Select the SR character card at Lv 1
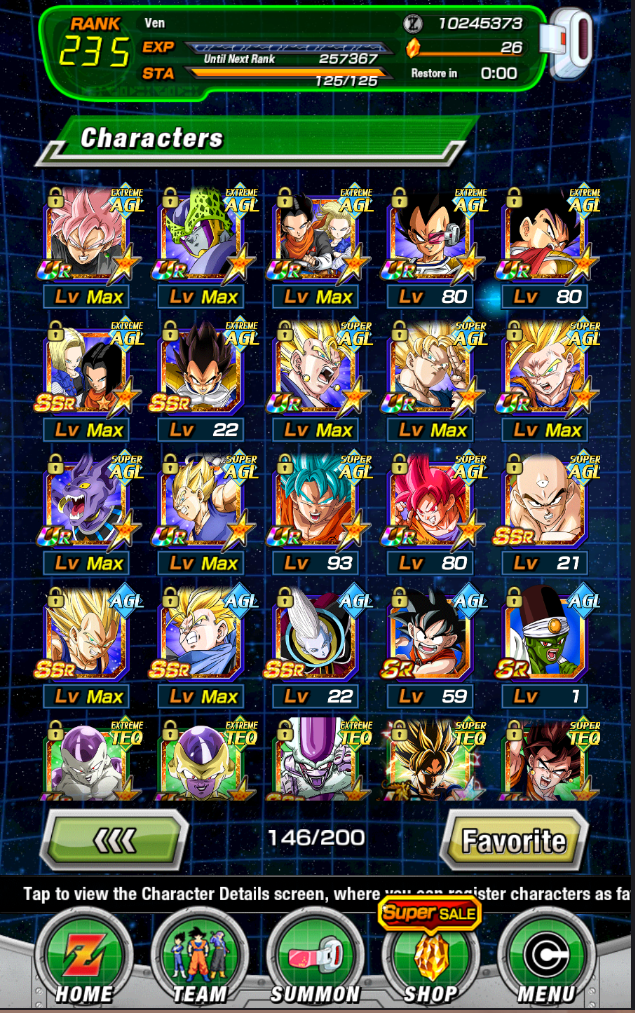 pyautogui.click(x=546, y=635)
